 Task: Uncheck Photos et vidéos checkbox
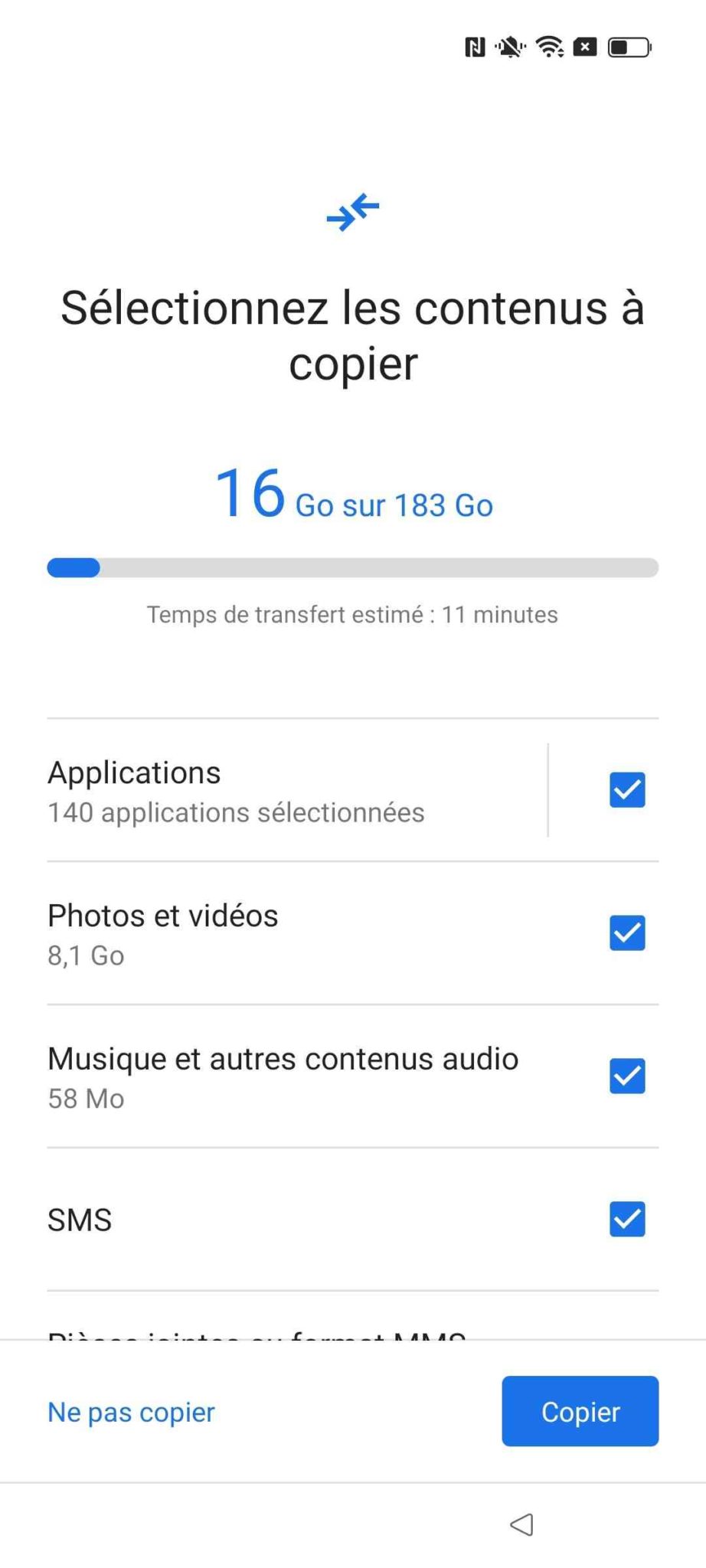627,933
